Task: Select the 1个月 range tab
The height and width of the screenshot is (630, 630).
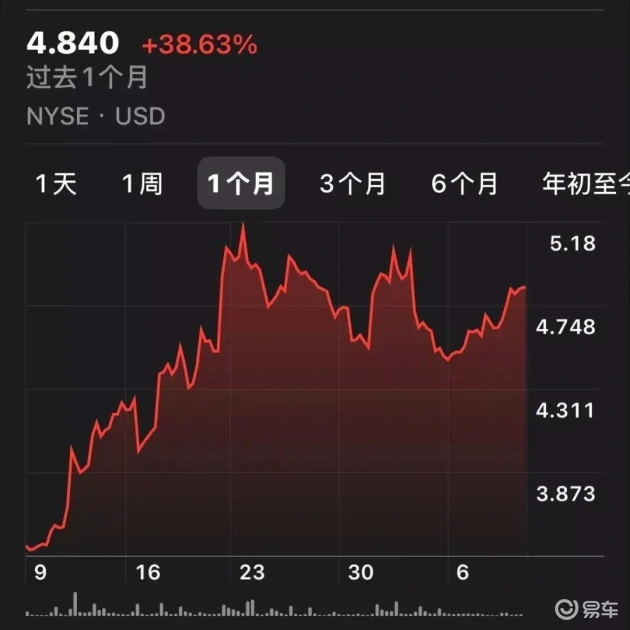Action: [240, 184]
